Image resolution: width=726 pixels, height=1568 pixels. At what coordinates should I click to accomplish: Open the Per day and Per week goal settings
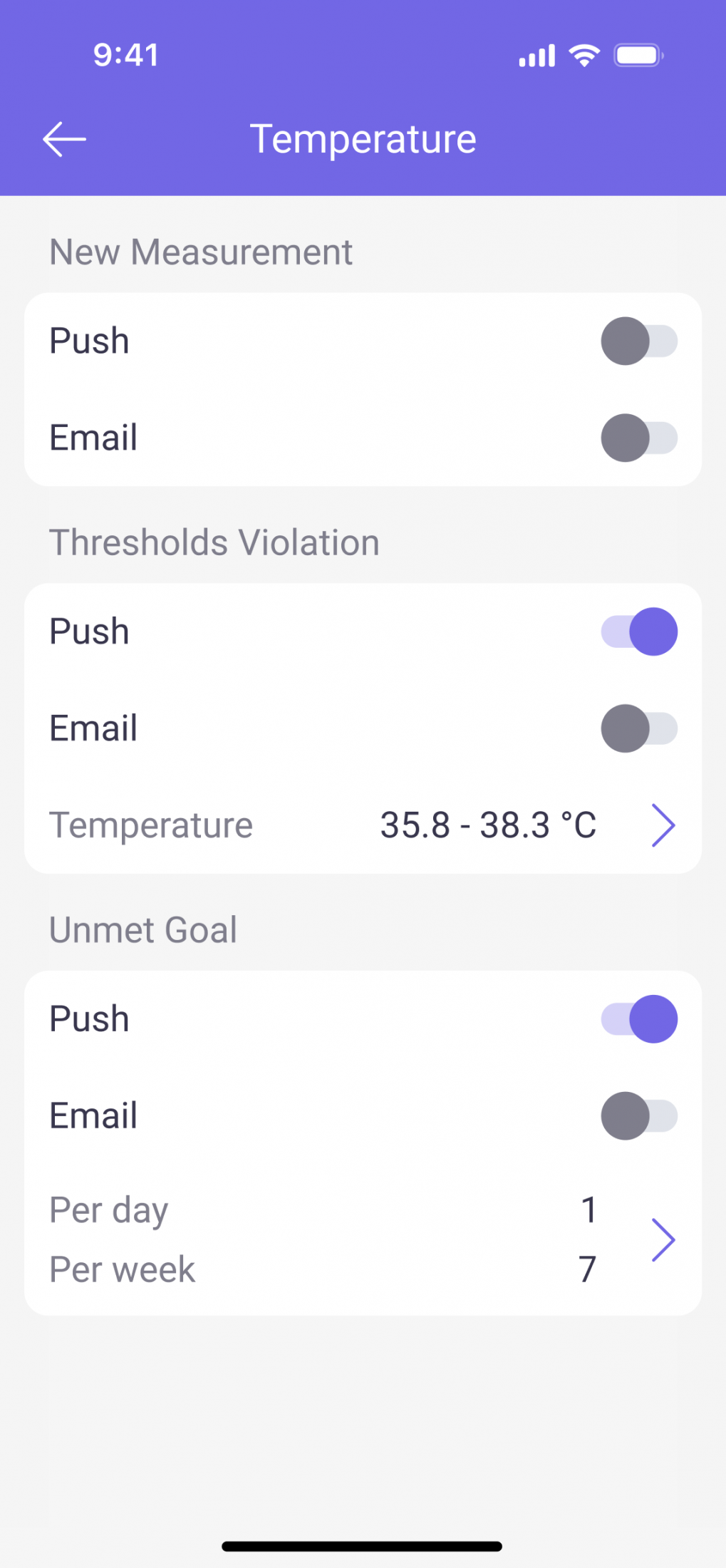(x=363, y=1239)
